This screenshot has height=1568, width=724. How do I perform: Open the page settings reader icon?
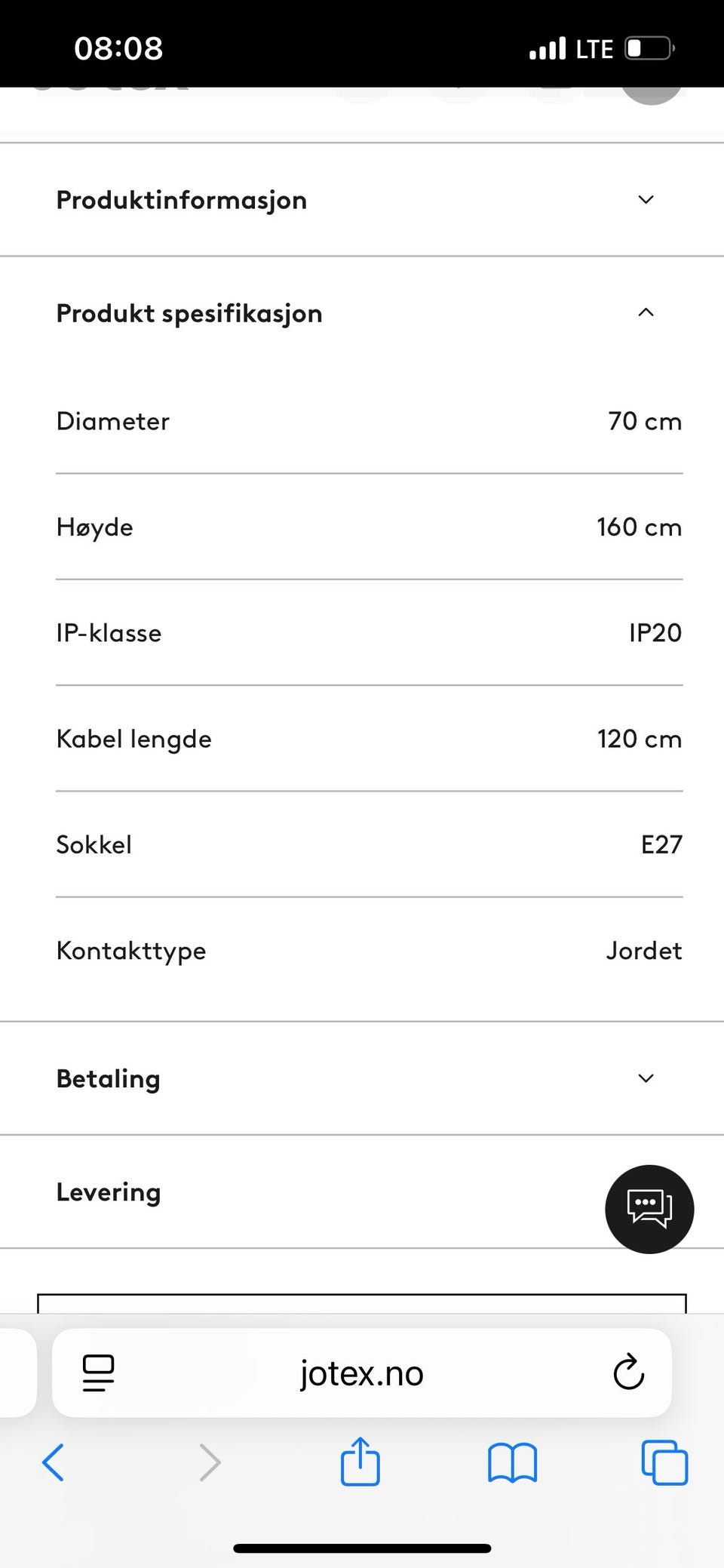point(98,1373)
